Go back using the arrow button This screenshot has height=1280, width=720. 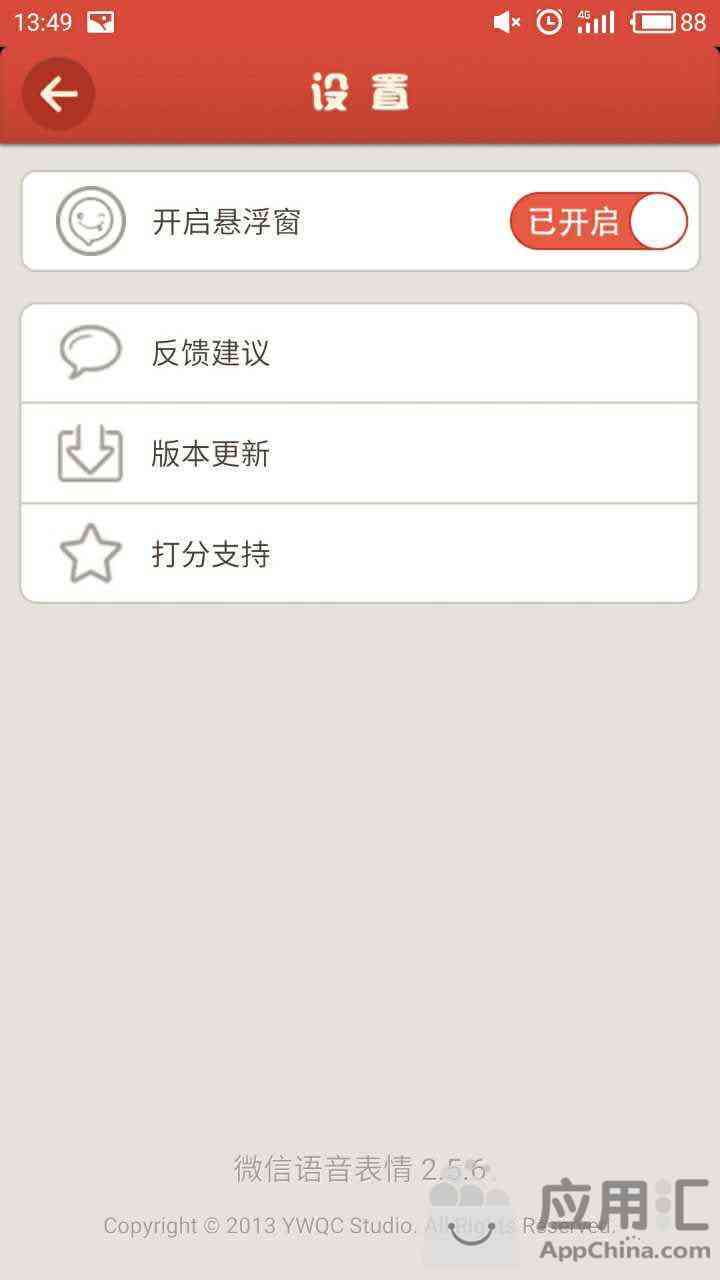(58, 94)
